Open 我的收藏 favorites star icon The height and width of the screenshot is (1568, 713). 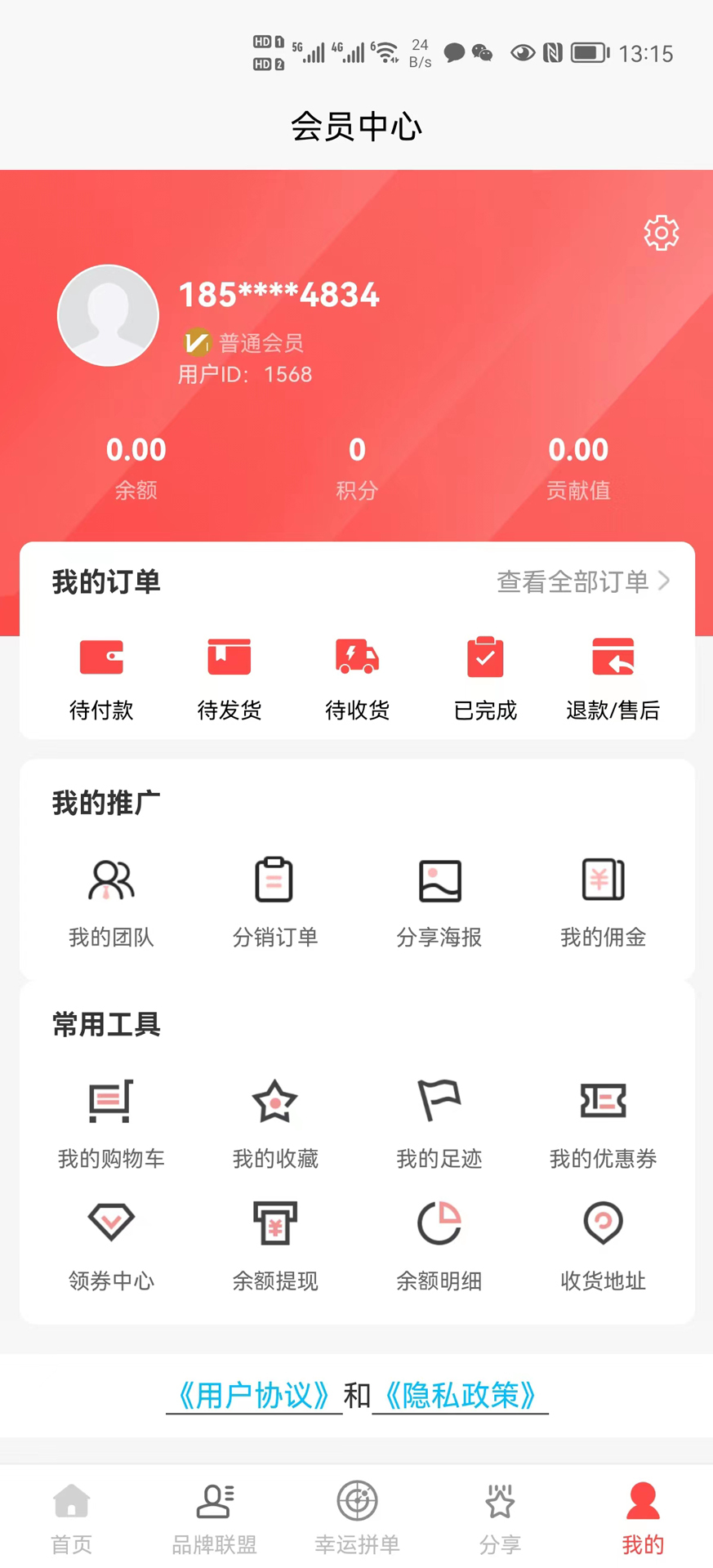click(275, 1101)
